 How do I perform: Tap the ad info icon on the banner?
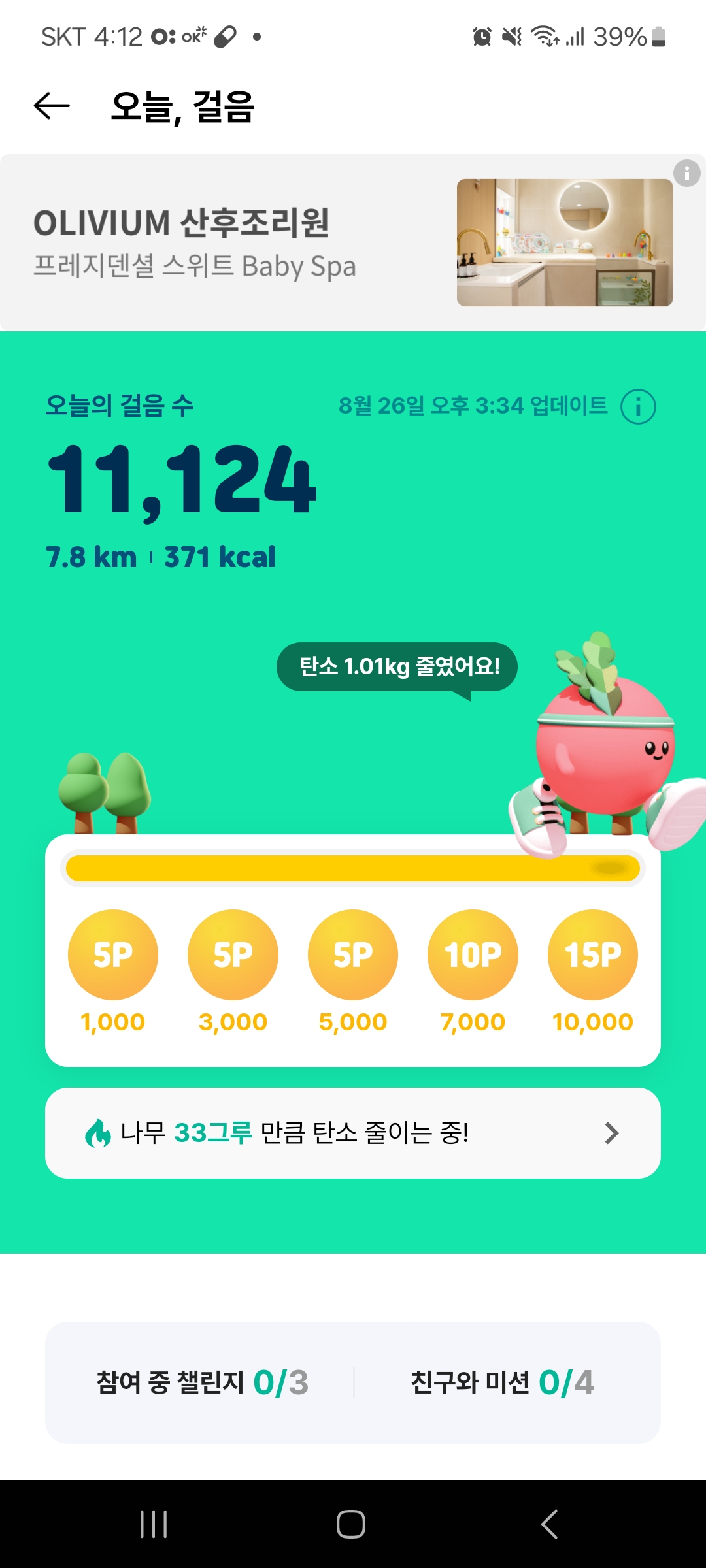(x=686, y=173)
